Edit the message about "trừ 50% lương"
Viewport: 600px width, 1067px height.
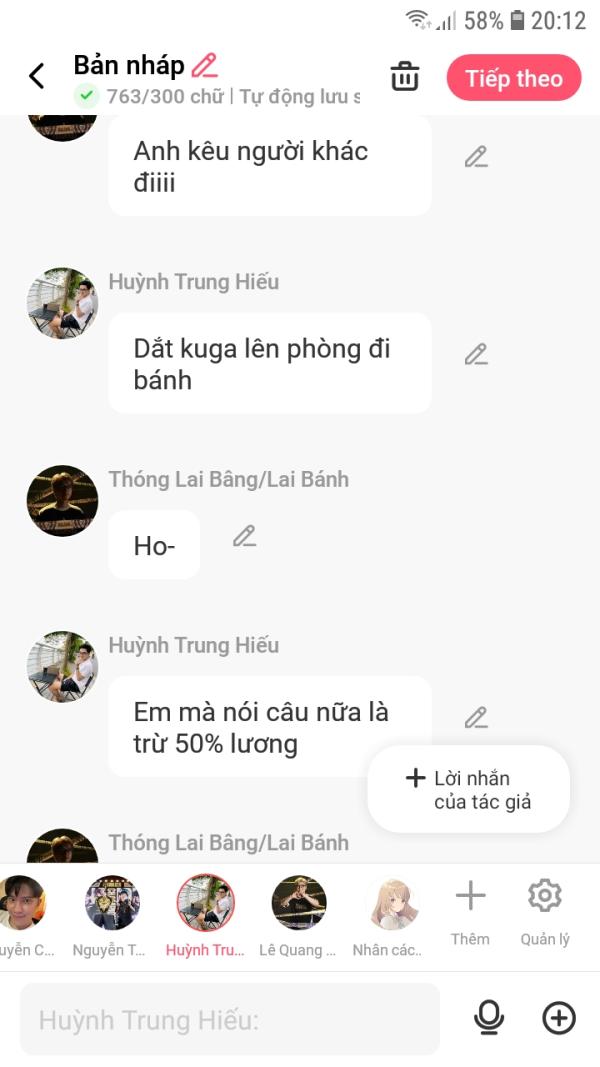tap(476, 717)
